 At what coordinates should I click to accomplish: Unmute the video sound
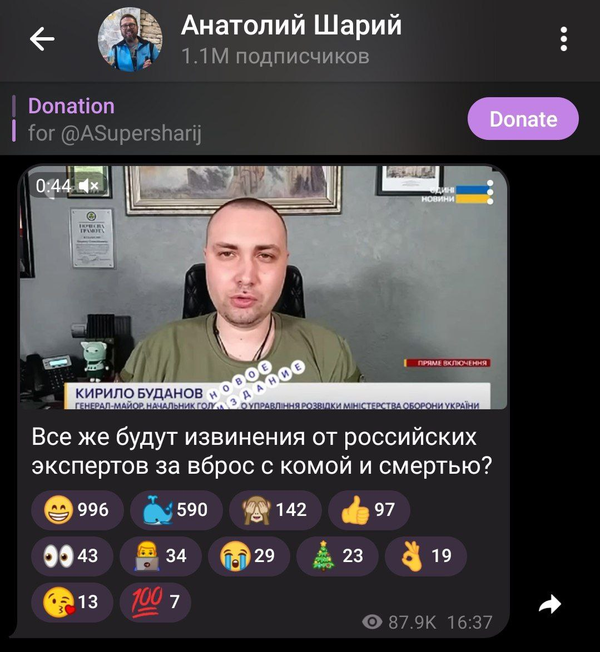89,186
